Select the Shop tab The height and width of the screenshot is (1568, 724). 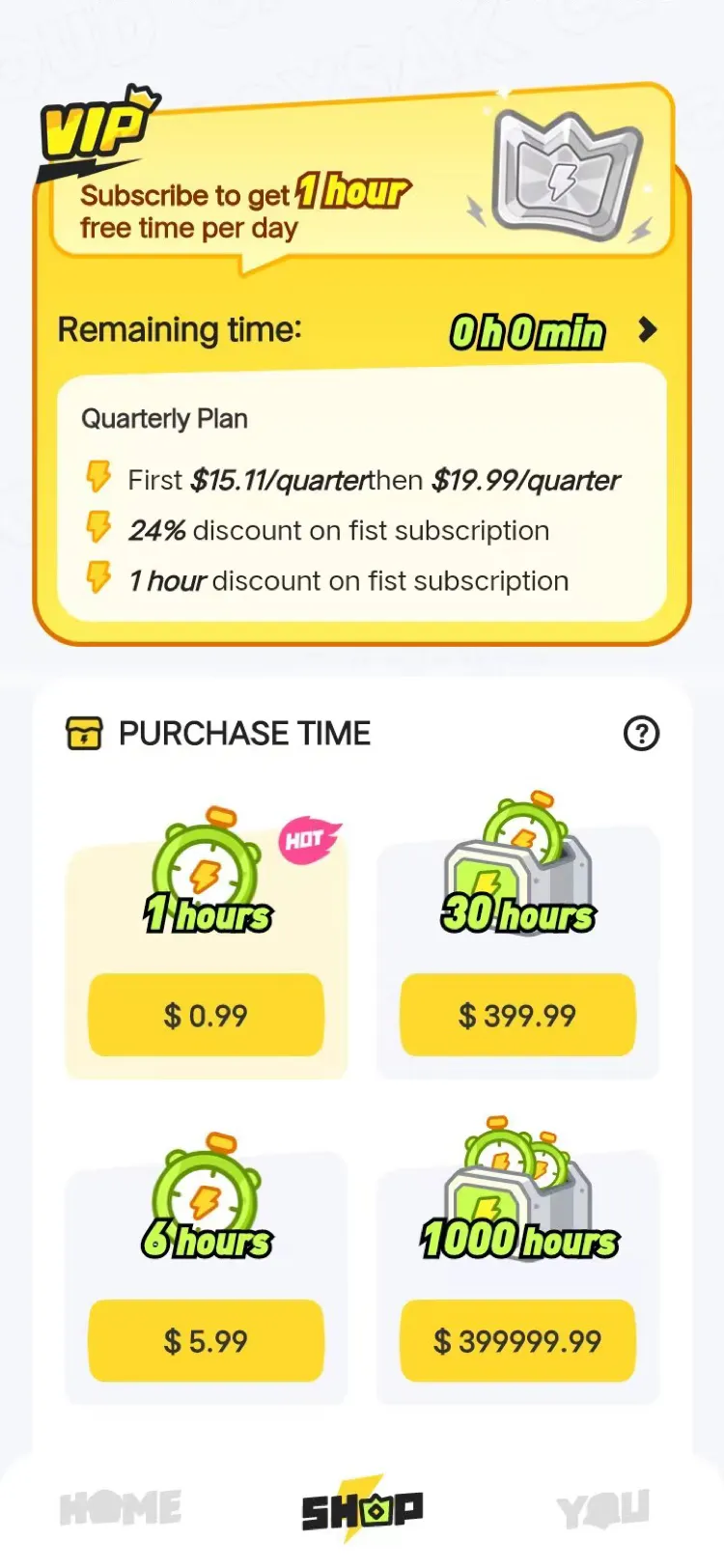coord(362,1508)
